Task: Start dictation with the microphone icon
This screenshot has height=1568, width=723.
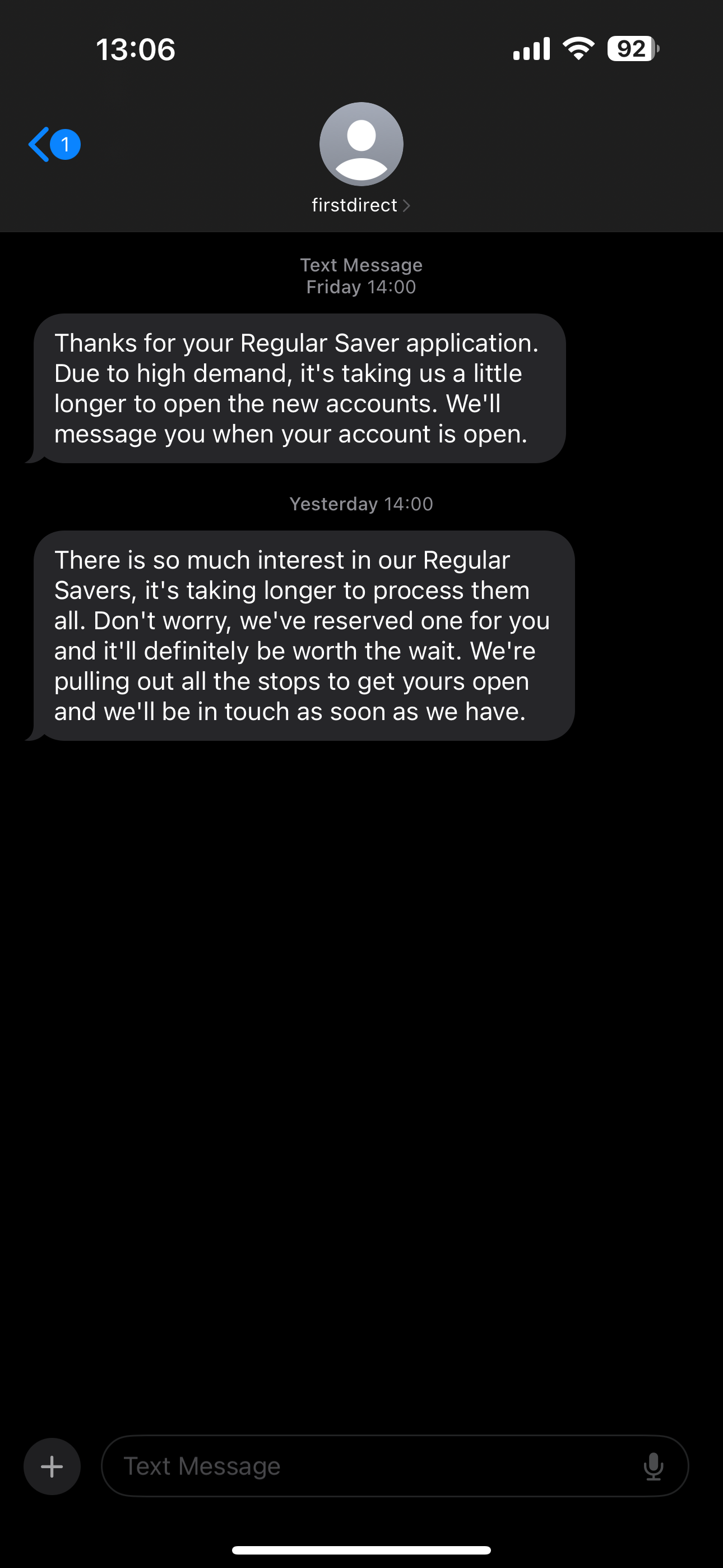Action: (653, 1466)
